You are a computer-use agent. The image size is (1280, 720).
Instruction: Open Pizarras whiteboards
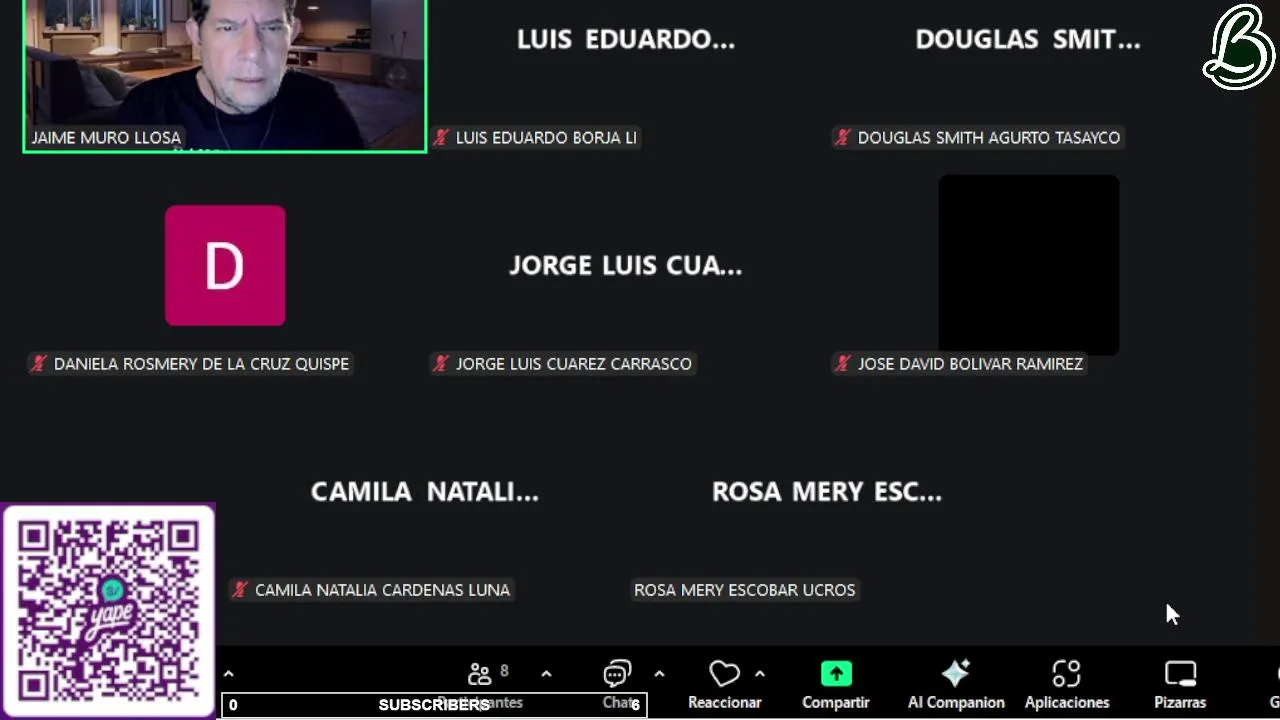click(x=1180, y=685)
